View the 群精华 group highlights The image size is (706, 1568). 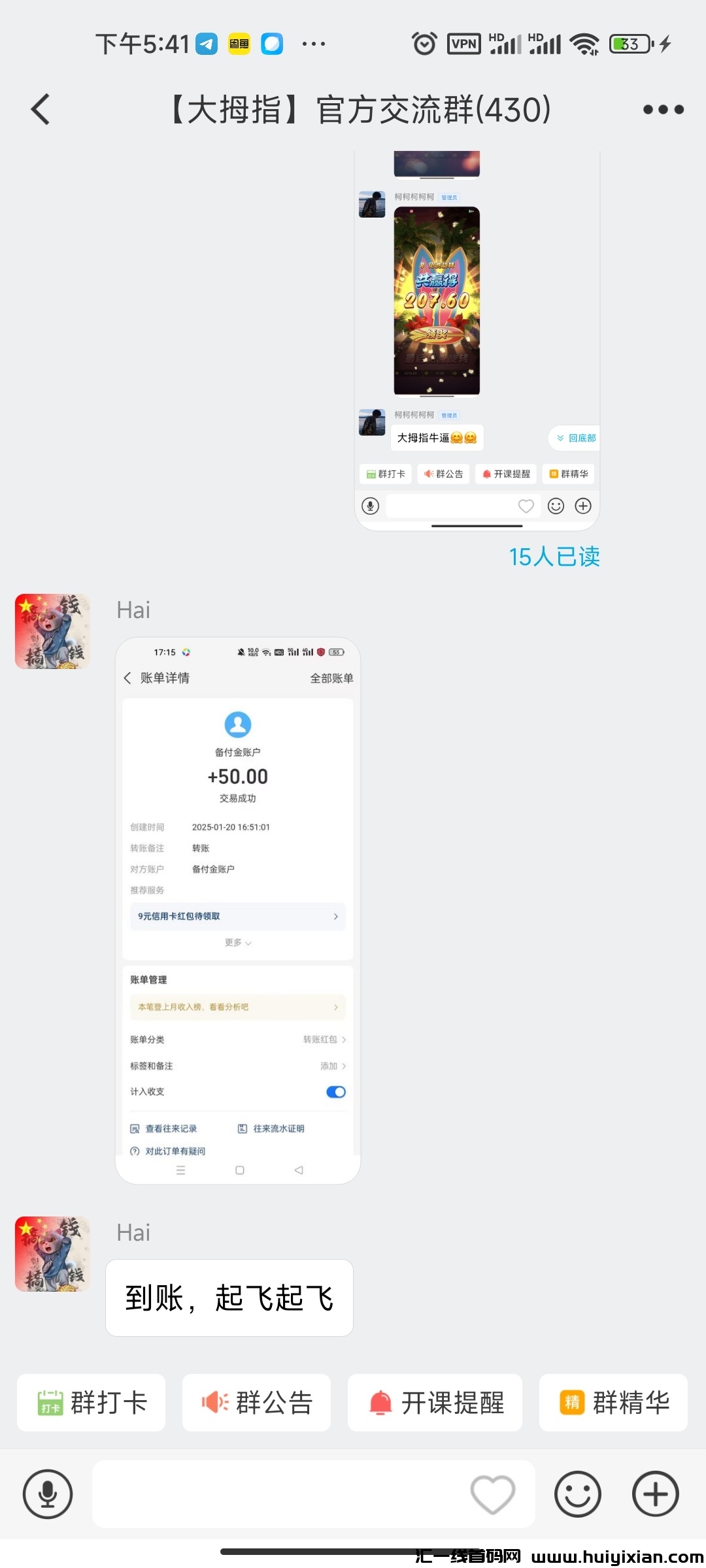pyautogui.click(x=613, y=1403)
